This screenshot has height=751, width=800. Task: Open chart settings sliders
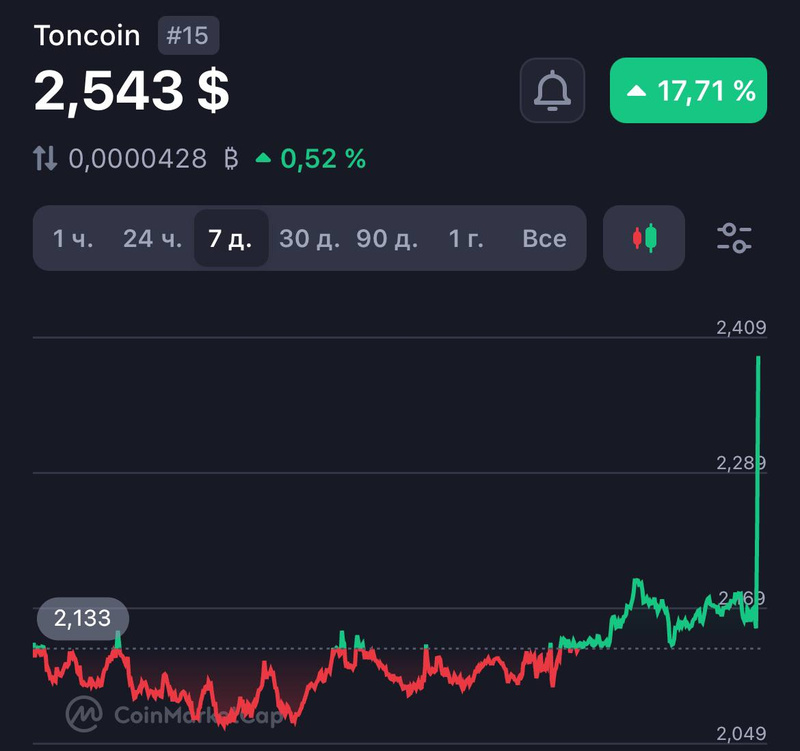[734, 239]
